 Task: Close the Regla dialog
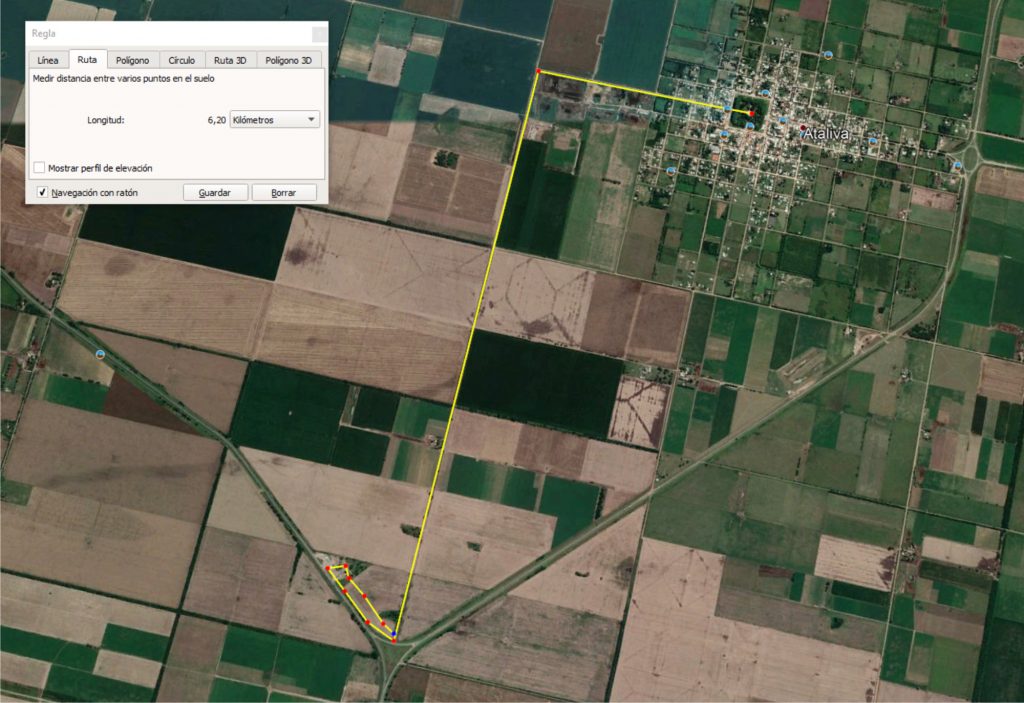[x=318, y=33]
